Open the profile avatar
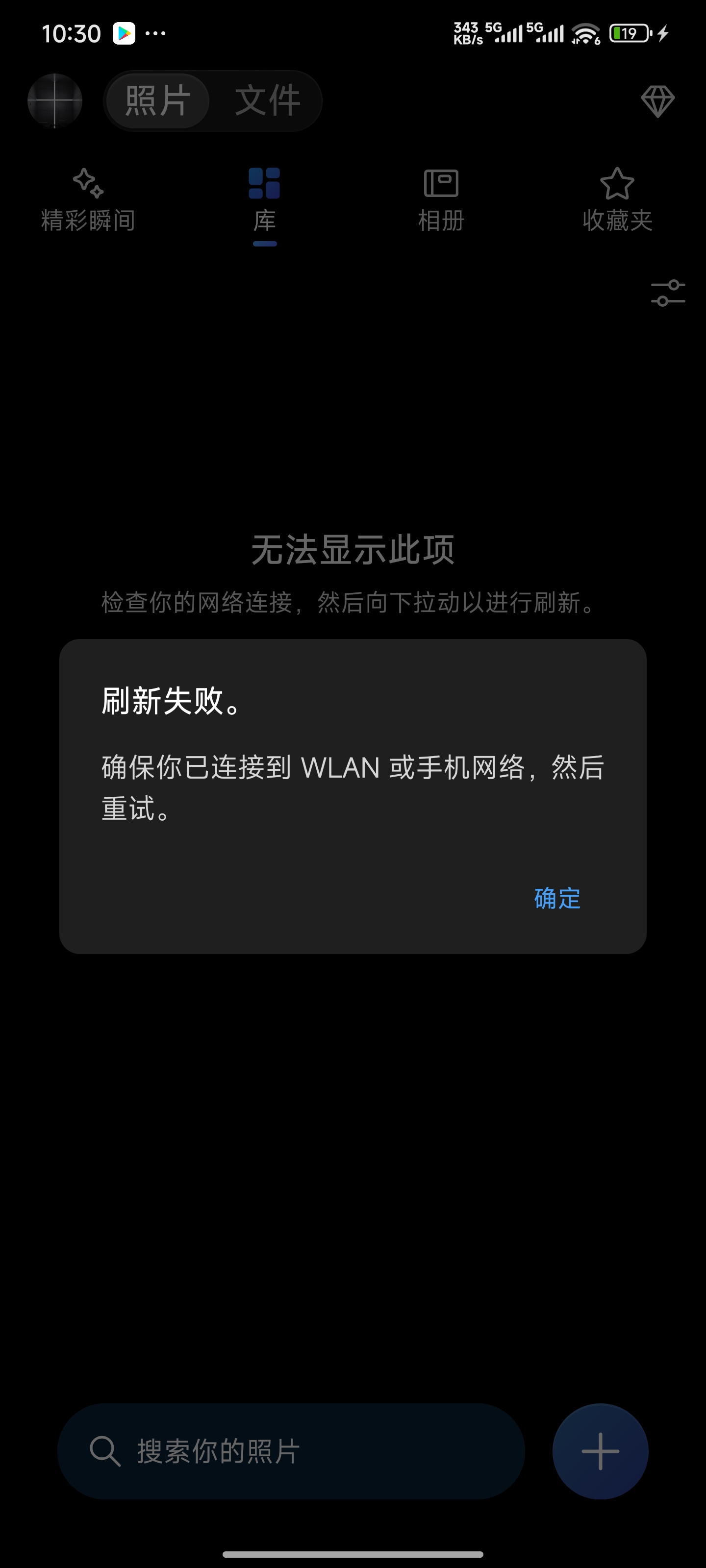This screenshot has width=706, height=1568. coord(55,100)
